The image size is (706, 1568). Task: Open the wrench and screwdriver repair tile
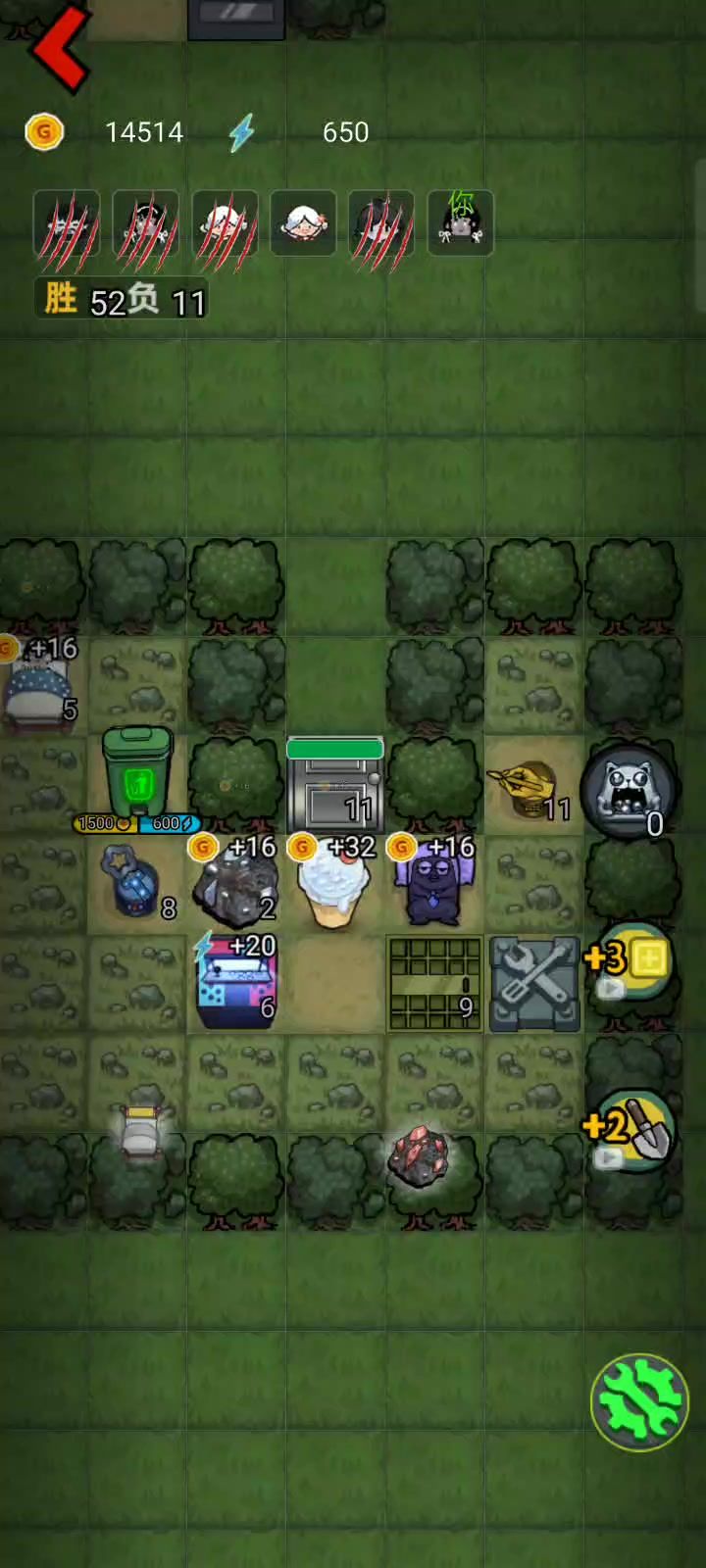[x=534, y=983]
